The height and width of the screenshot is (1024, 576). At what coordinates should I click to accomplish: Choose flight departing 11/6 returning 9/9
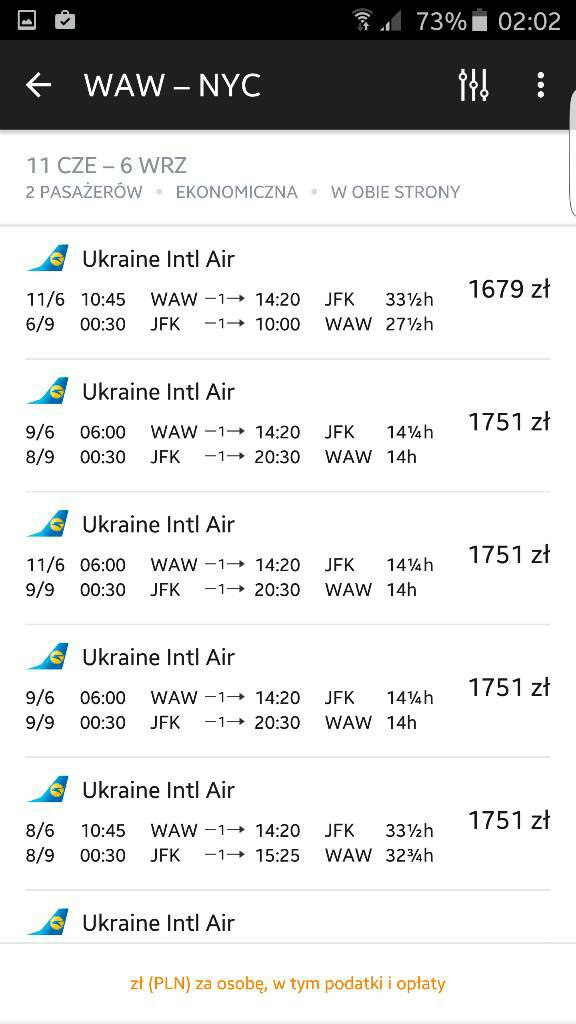[x=288, y=558]
